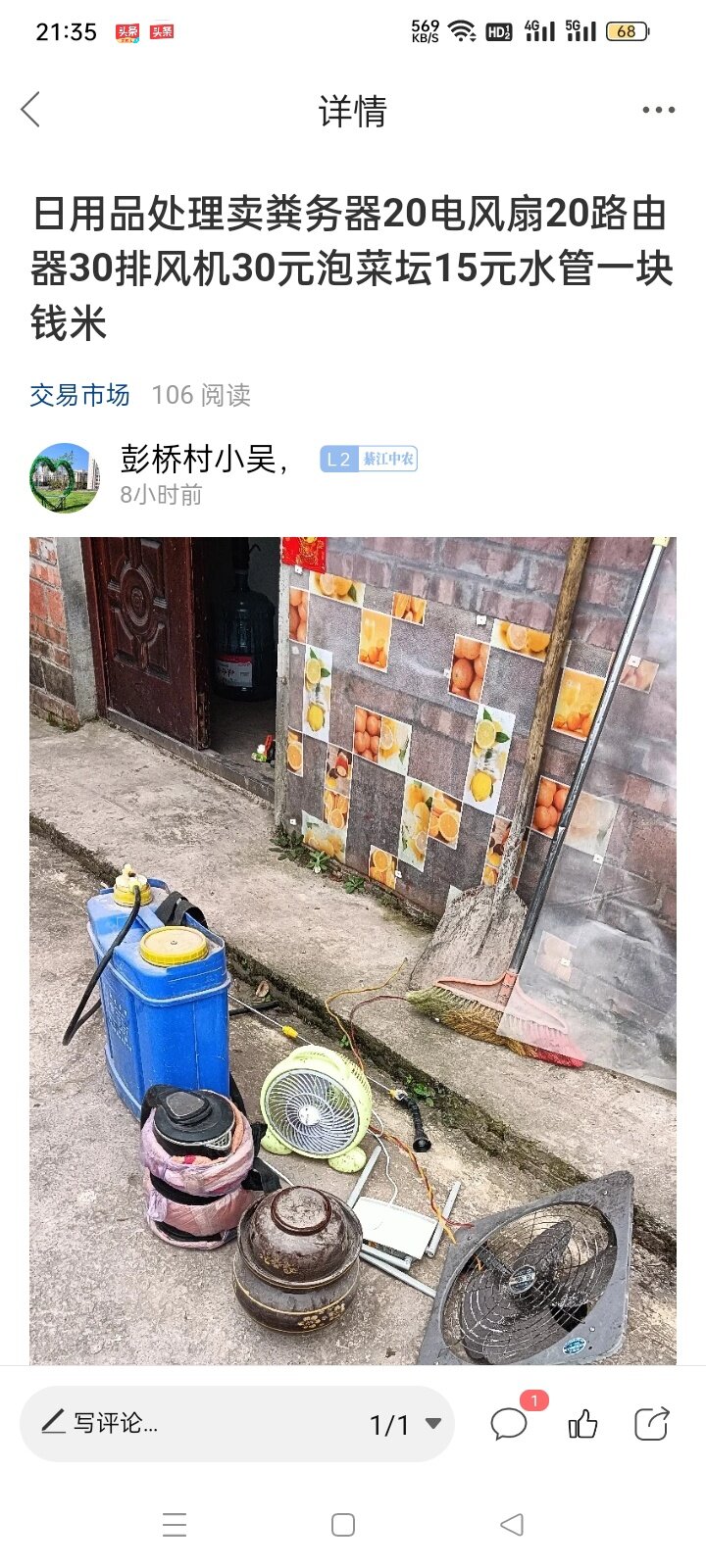View the posted photo of items
706x1568 pixels.
352,949
